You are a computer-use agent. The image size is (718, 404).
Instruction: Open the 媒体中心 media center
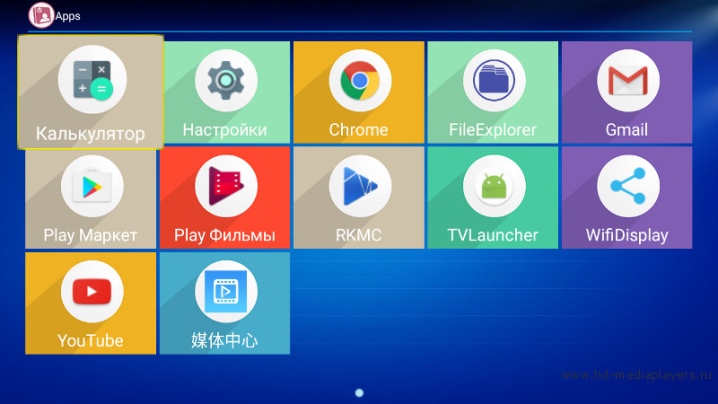pos(225,303)
